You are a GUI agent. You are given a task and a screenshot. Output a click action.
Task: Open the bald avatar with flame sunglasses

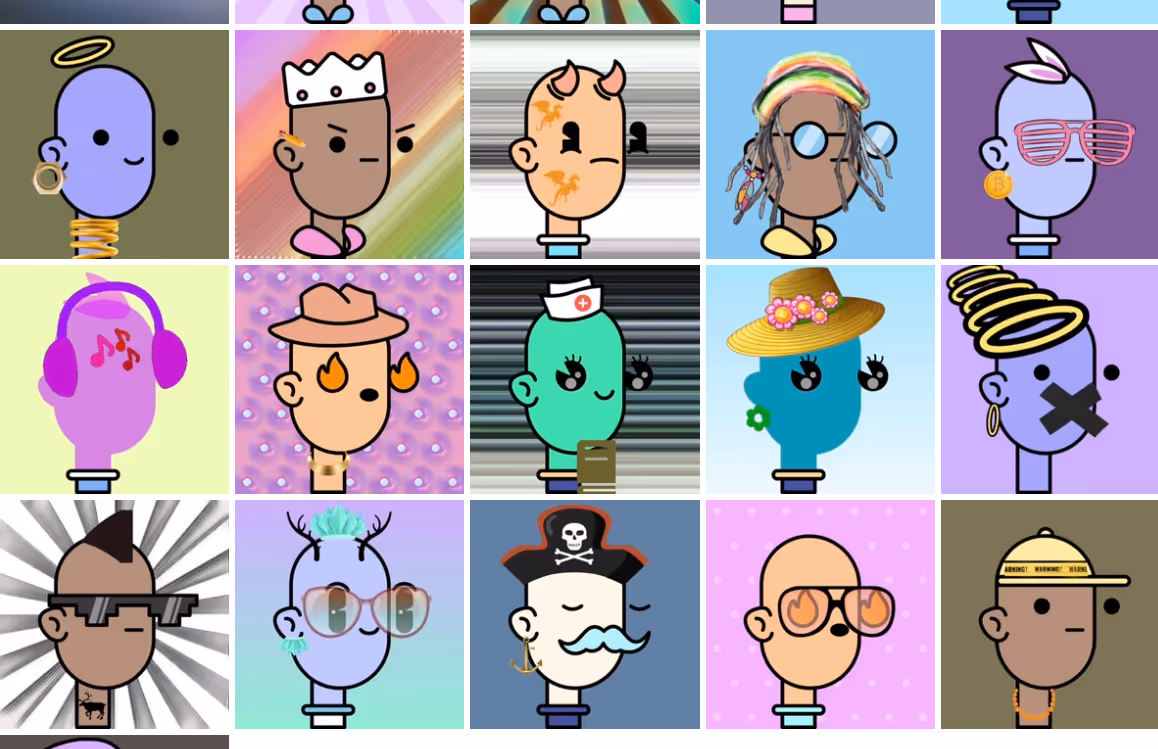tap(820, 614)
